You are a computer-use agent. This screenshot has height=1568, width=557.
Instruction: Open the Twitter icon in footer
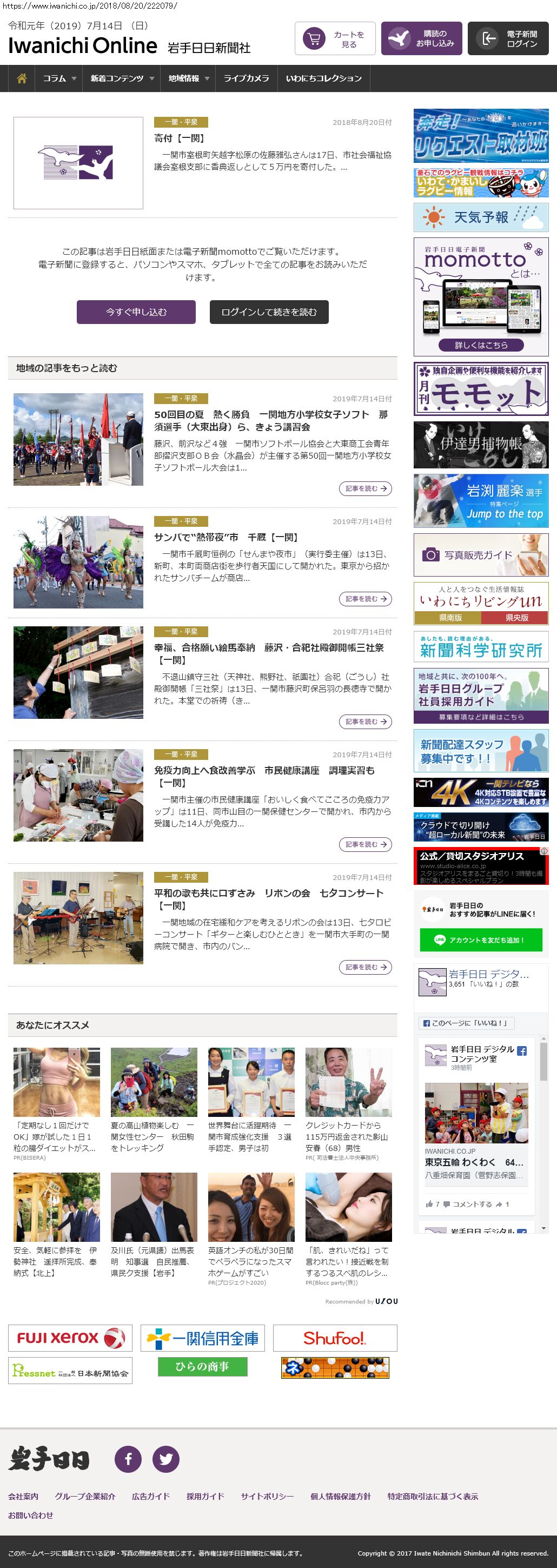pyautogui.click(x=165, y=1459)
